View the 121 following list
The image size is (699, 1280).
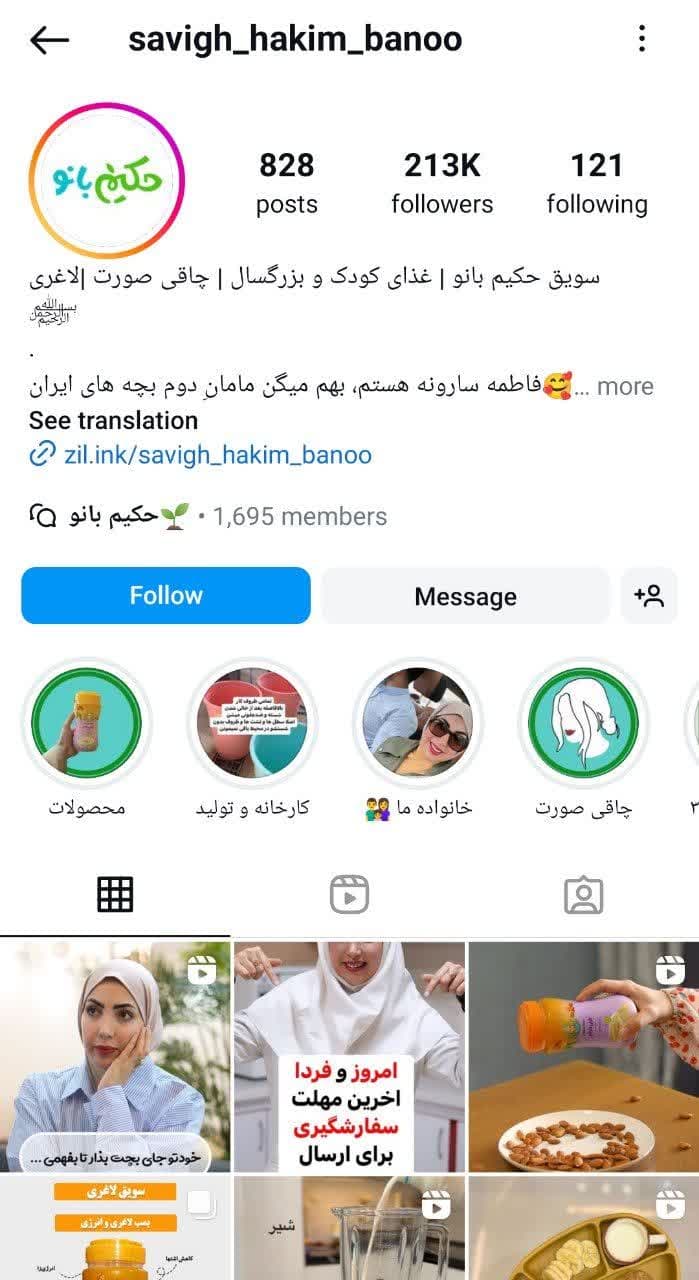point(597,183)
